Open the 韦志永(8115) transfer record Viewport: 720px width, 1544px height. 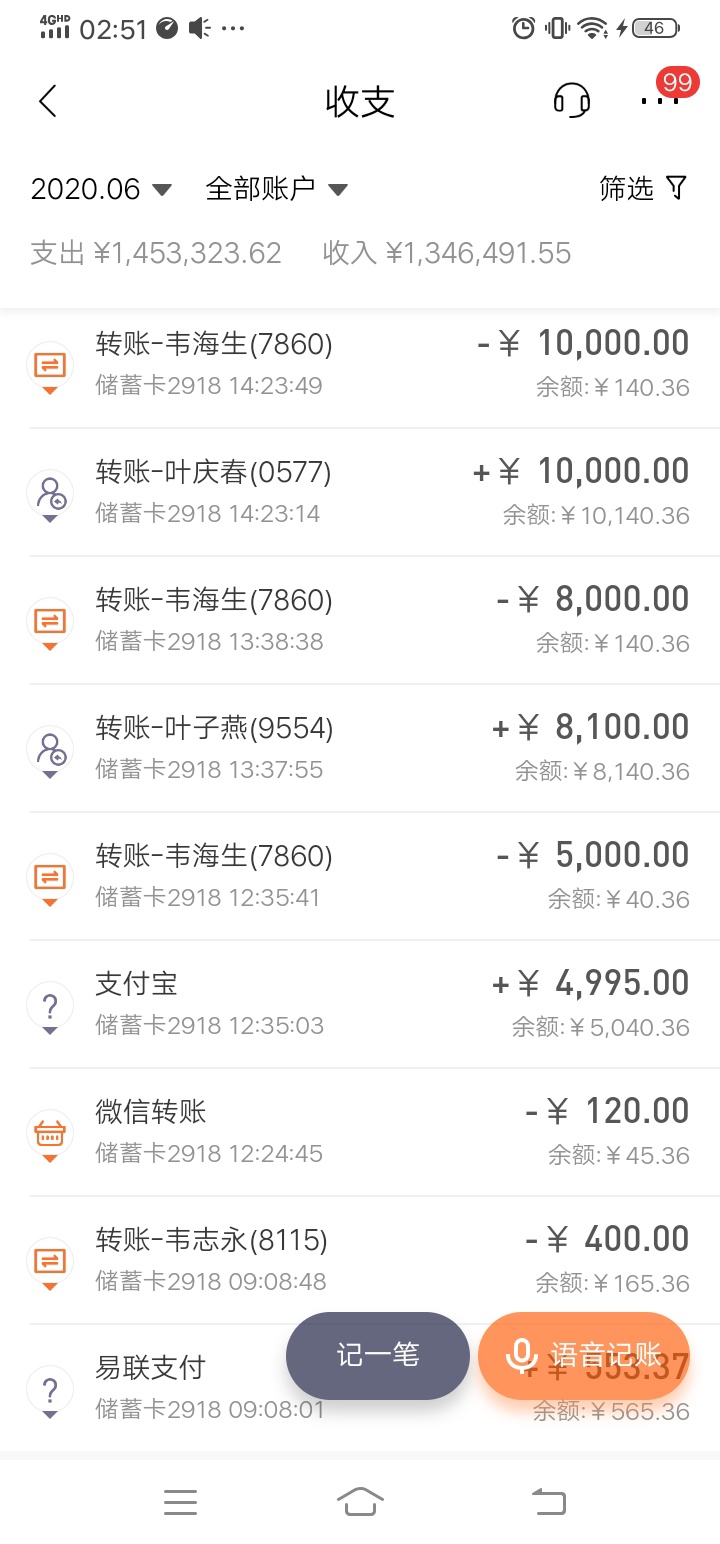click(x=360, y=1260)
